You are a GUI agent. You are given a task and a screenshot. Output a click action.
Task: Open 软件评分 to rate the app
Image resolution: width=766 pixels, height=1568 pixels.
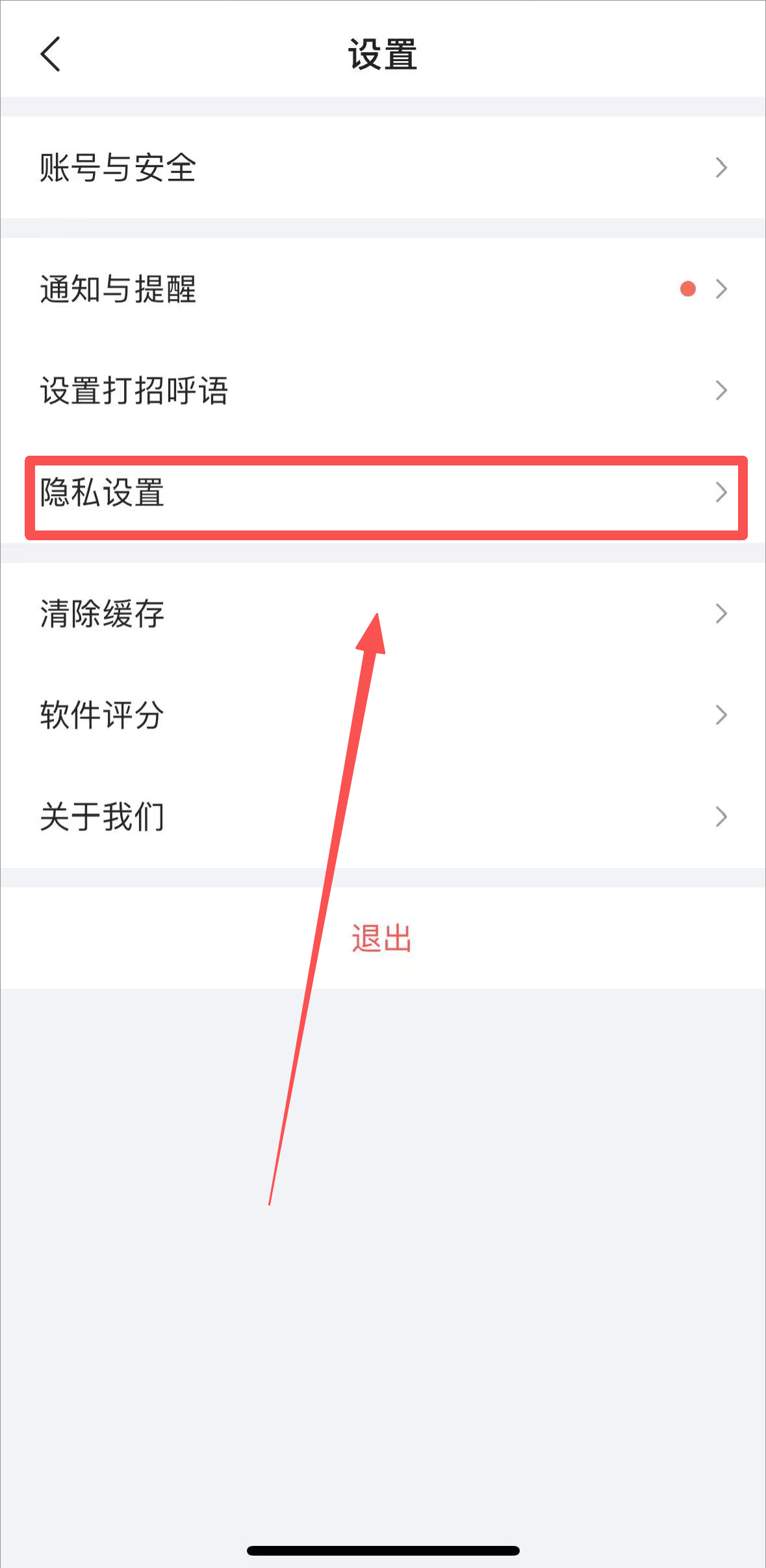click(x=383, y=715)
